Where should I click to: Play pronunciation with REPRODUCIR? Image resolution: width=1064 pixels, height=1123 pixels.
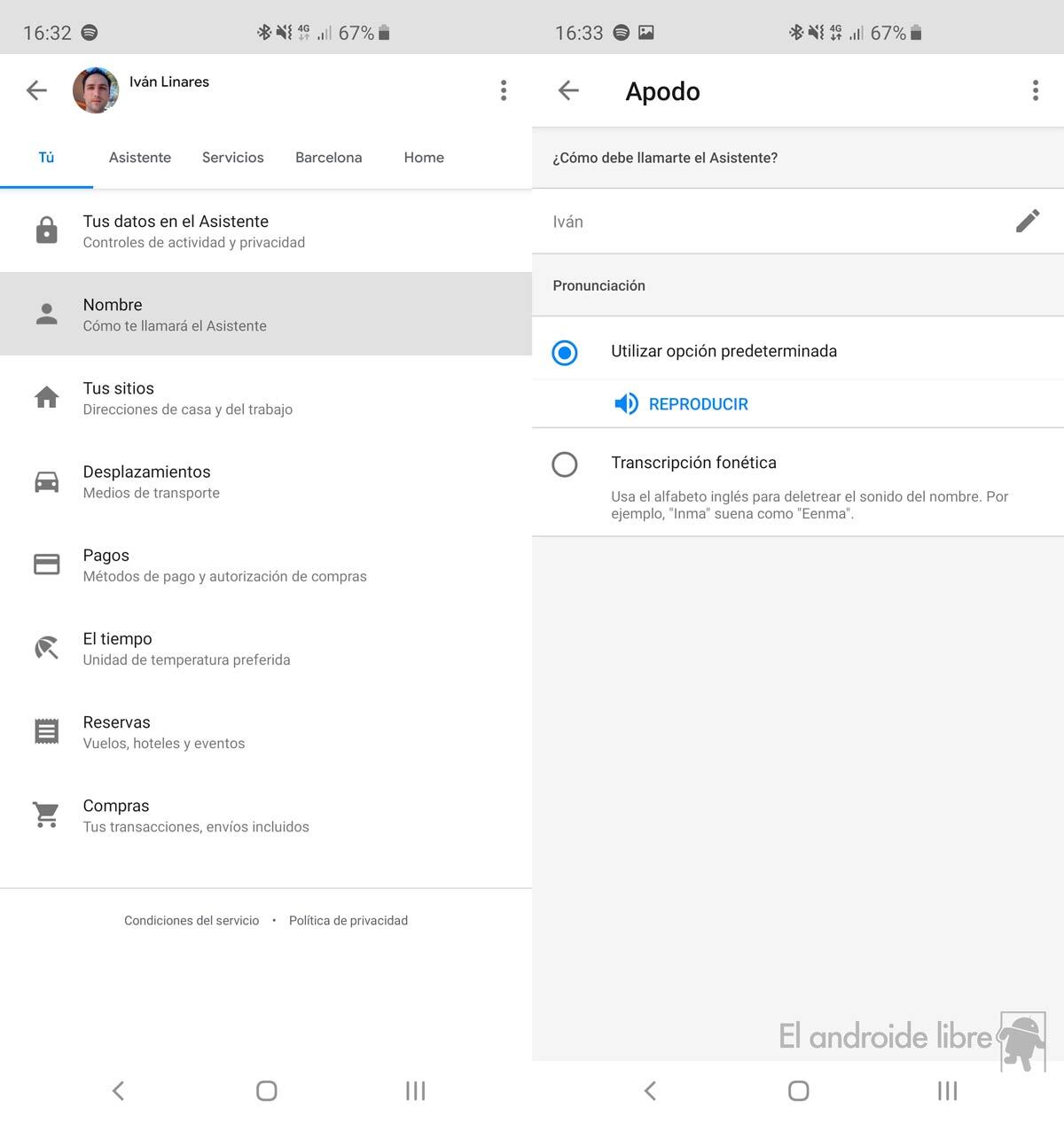[682, 404]
